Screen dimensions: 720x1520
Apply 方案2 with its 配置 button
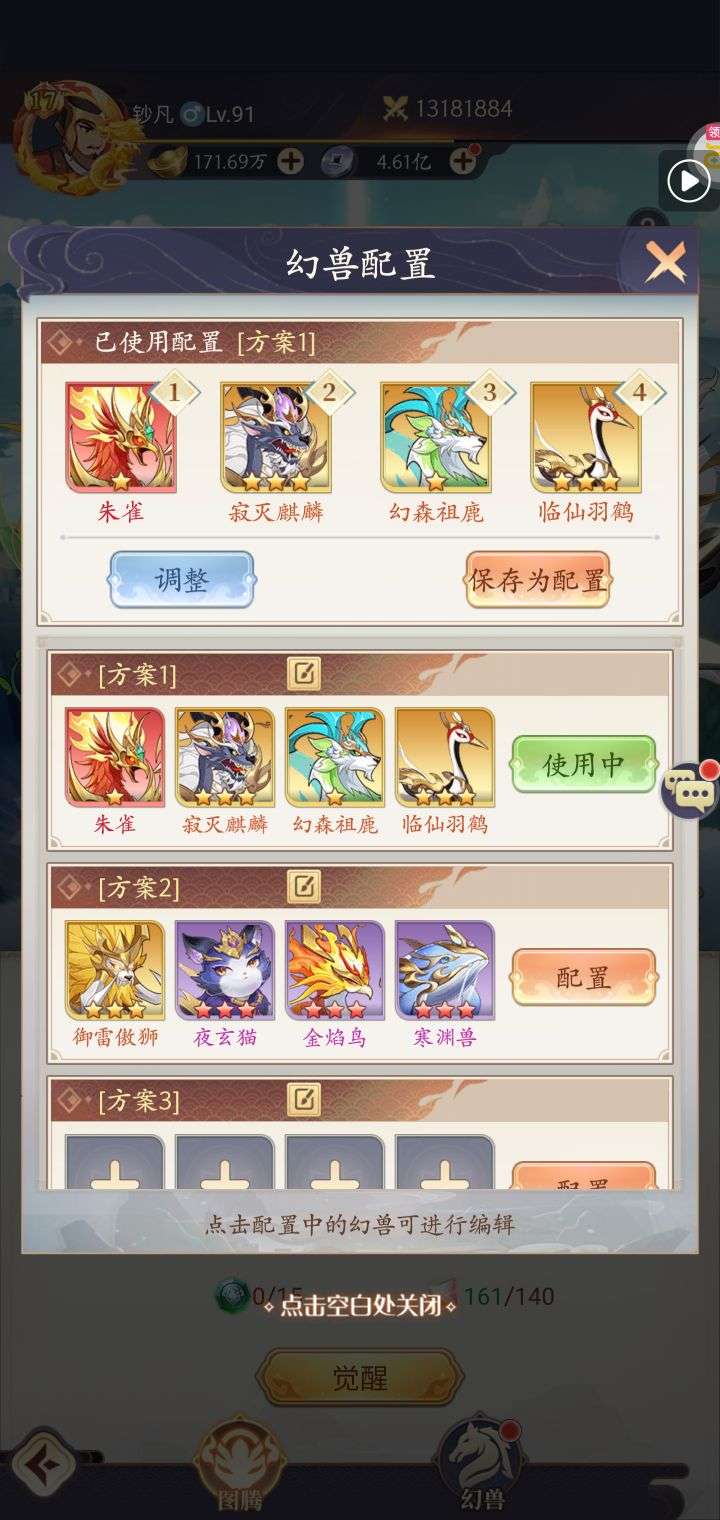tap(584, 977)
